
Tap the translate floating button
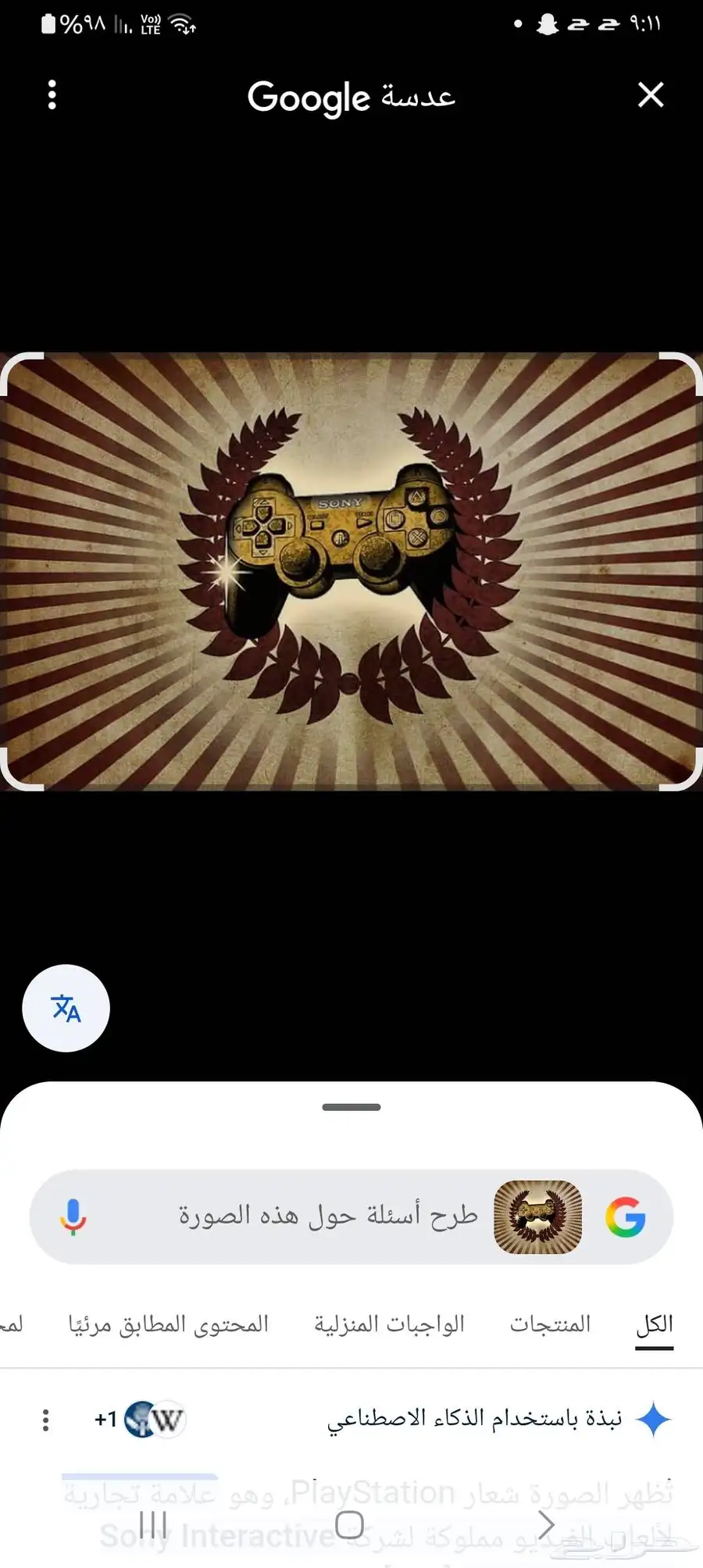(66, 1008)
